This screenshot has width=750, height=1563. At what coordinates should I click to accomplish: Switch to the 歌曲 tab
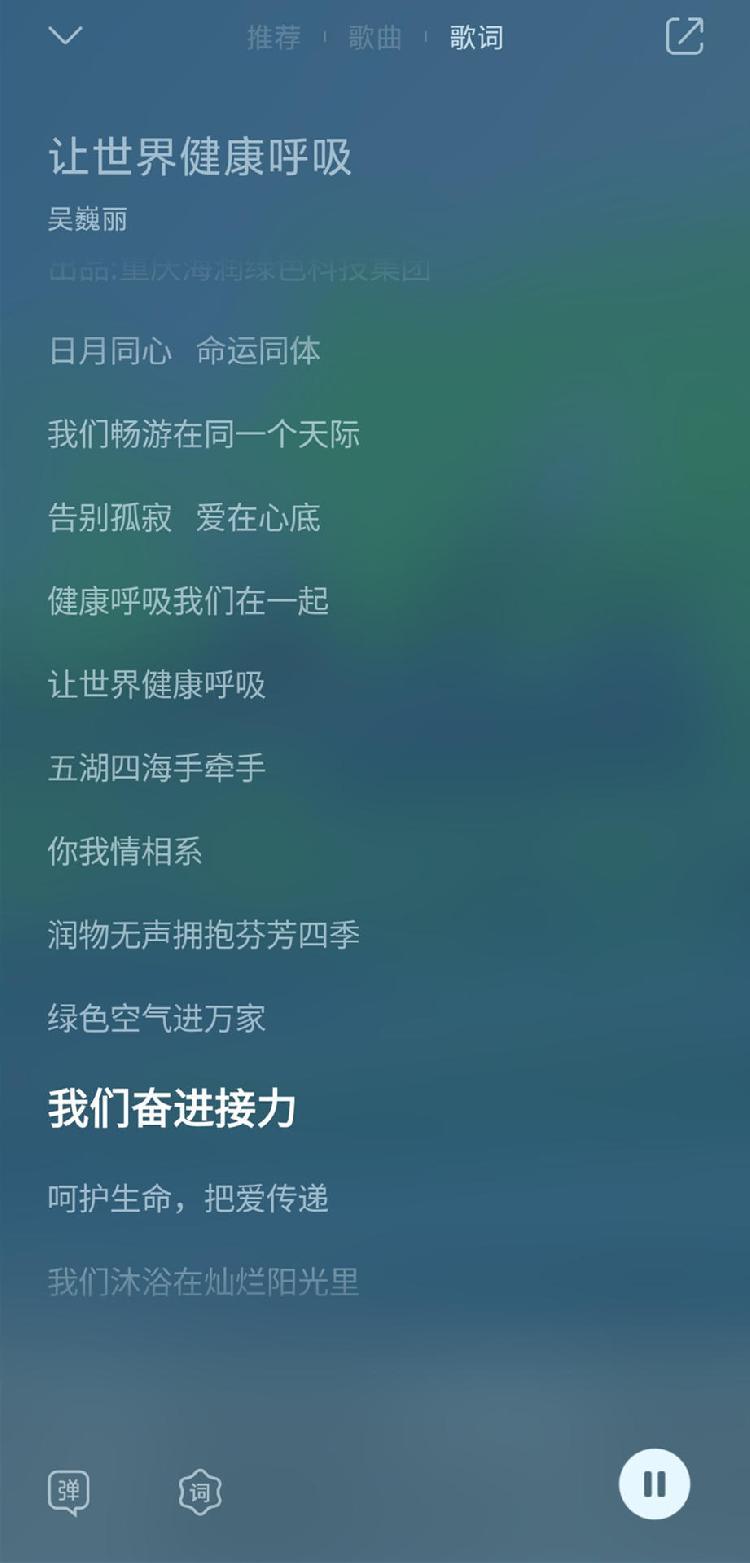pyautogui.click(x=375, y=38)
